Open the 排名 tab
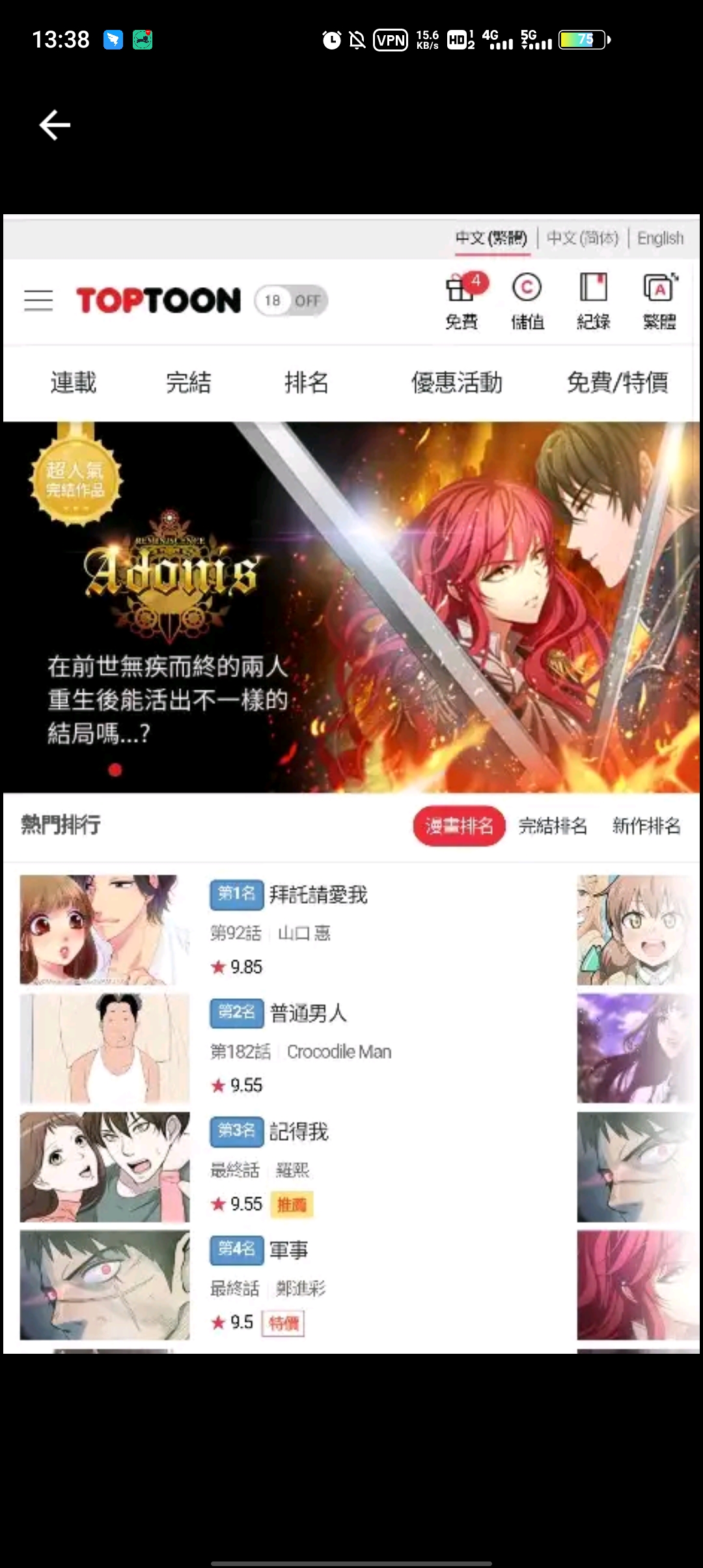Viewport: 703px width, 1568px height. [306, 382]
